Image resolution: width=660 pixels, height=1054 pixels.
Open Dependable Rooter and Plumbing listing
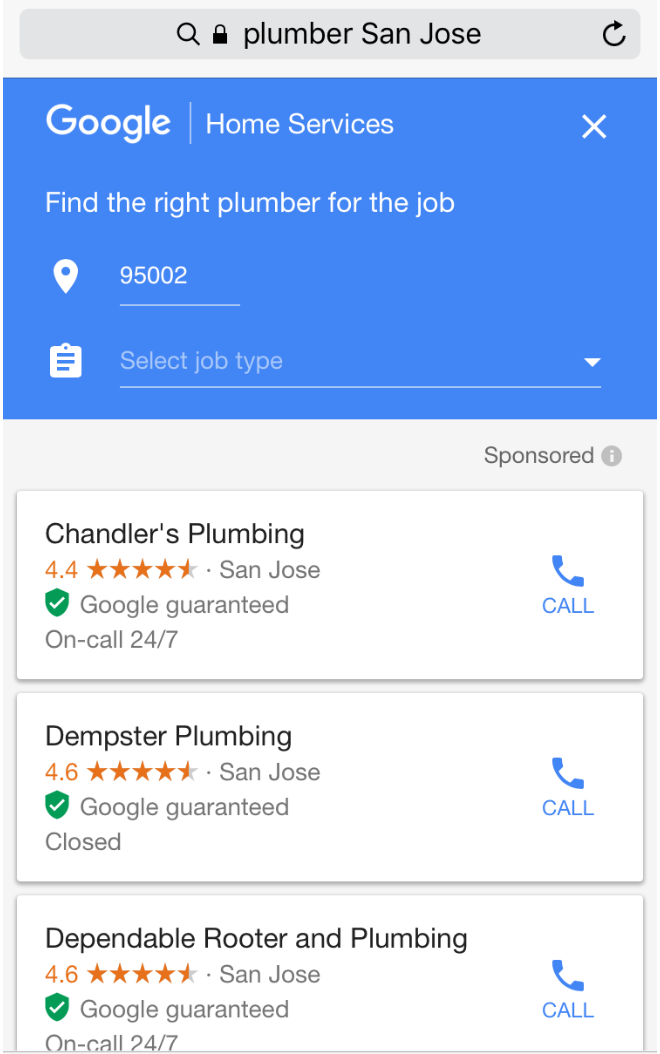(256, 939)
